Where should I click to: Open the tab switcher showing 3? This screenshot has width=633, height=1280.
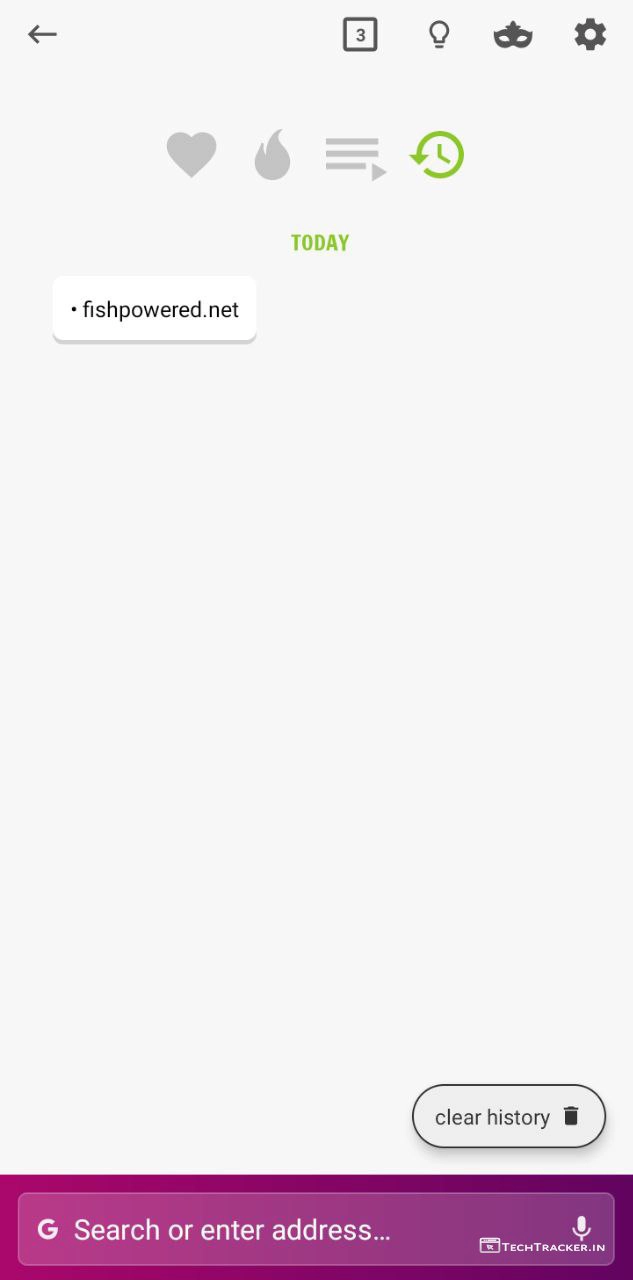[360, 35]
